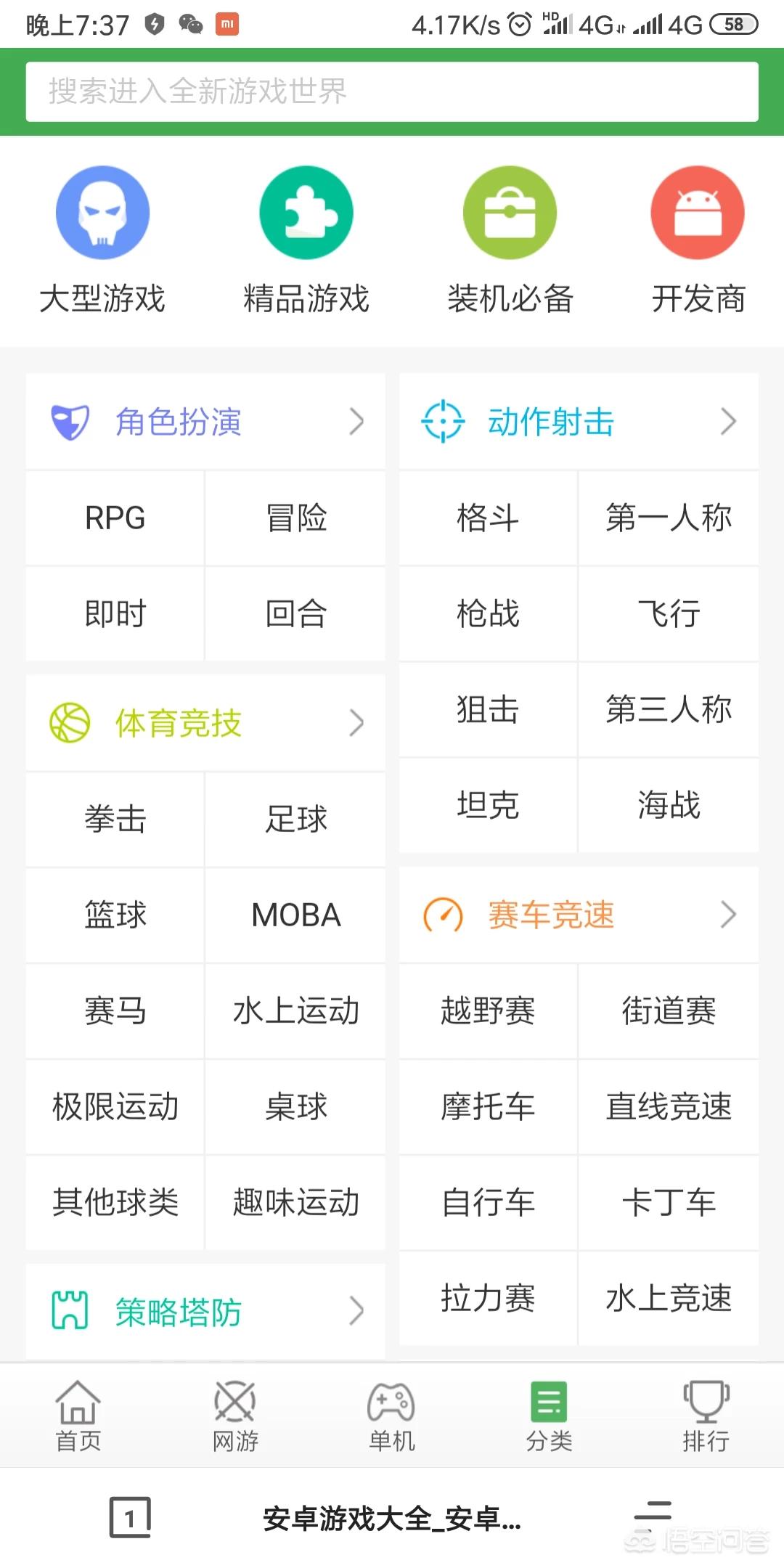Open 精品游戏 shortcut
Image resolution: width=784 pixels, height=1568 pixels.
click(x=306, y=240)
